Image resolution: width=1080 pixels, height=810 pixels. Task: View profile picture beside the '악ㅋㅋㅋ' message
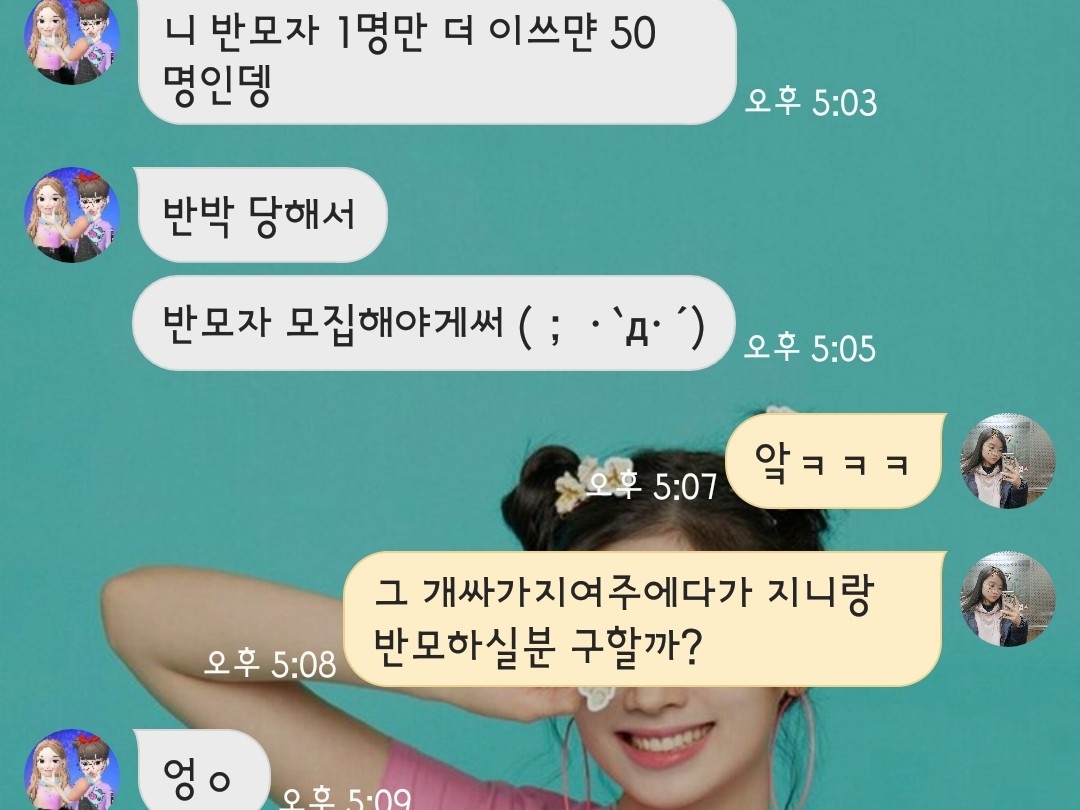tap(1007, 461)
